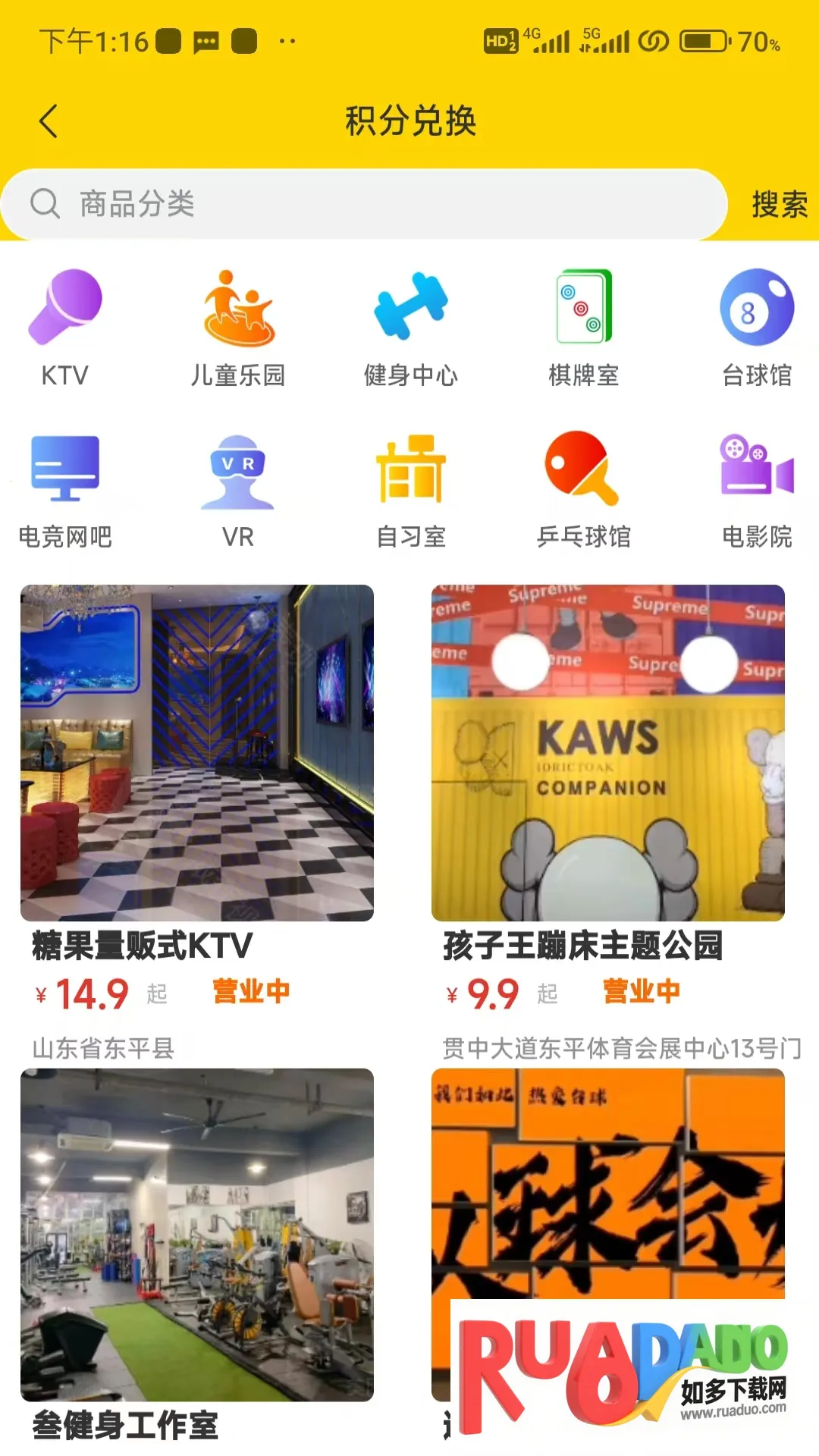The image size is (819, 1456).
Task: View the 孩子王蹦床主题公园 listing
Action: 608,753
